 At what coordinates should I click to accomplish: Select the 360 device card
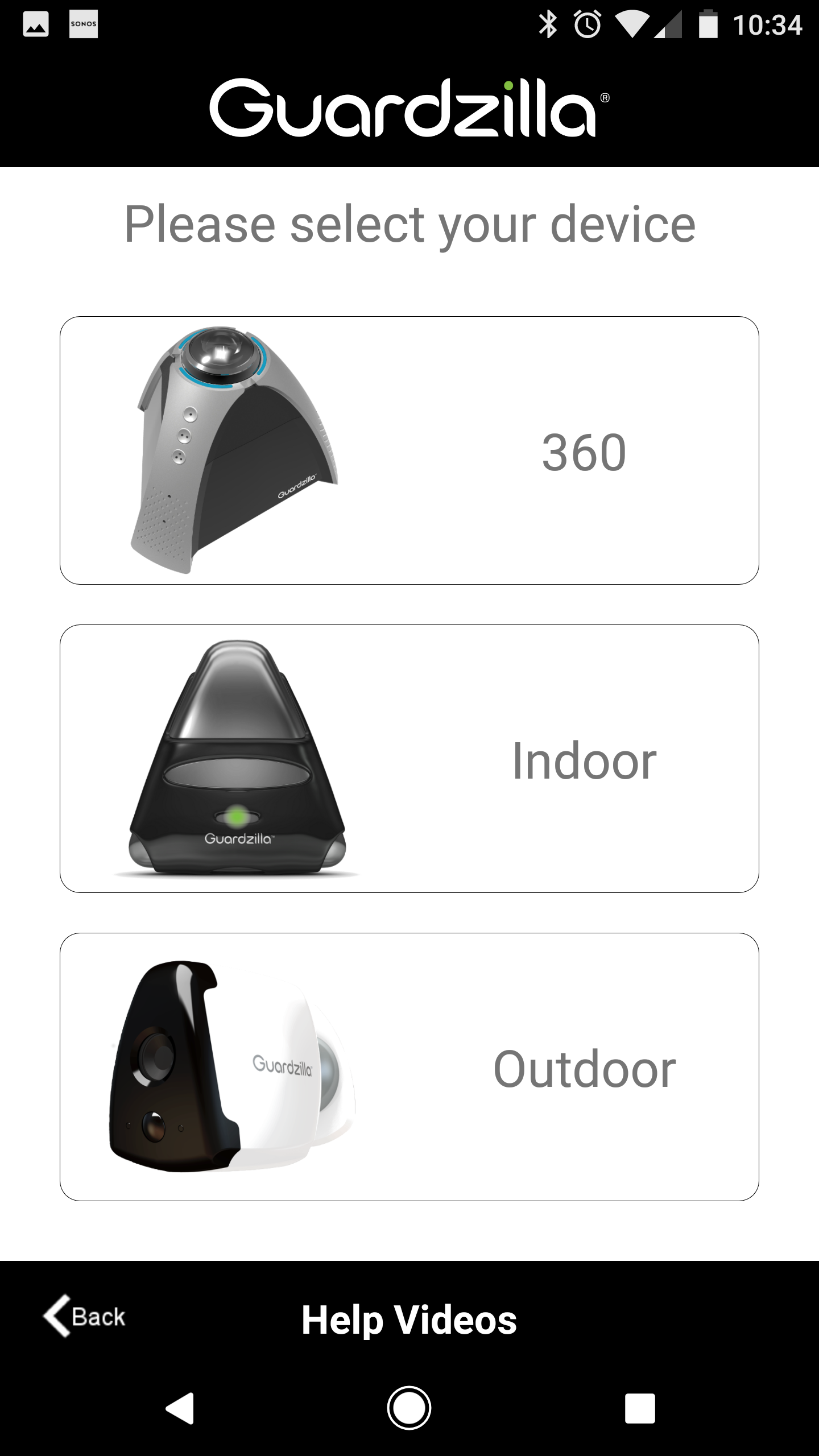409,450
